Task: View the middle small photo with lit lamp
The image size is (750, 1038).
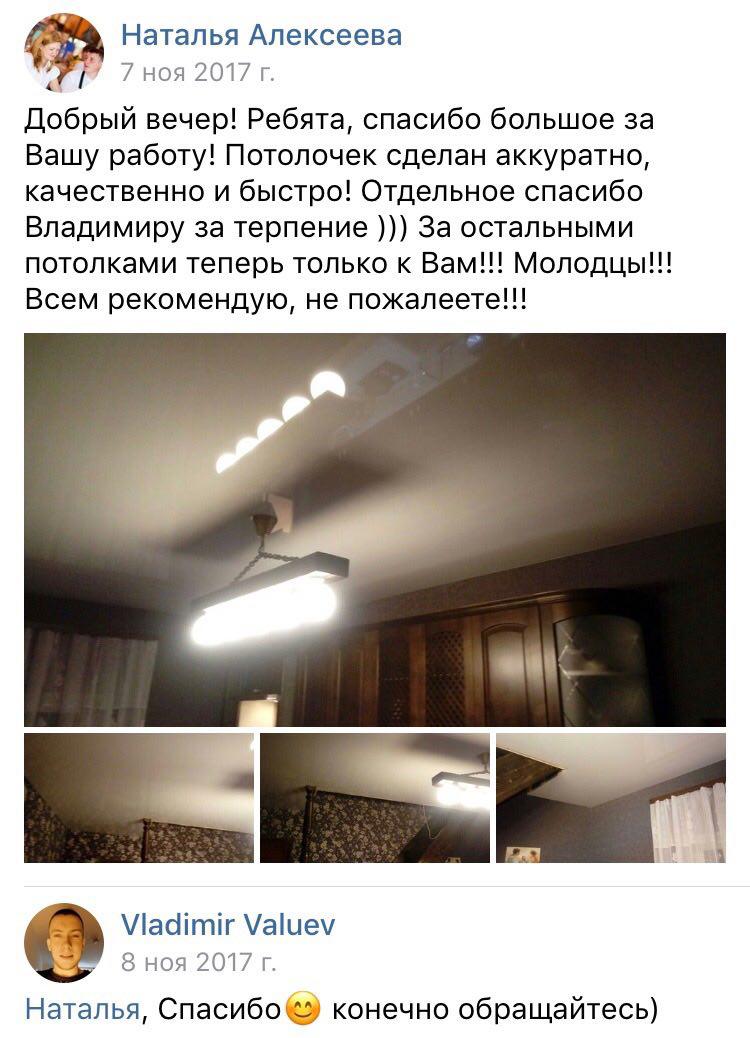Action: pyautogui.click(x=375, y=798)
